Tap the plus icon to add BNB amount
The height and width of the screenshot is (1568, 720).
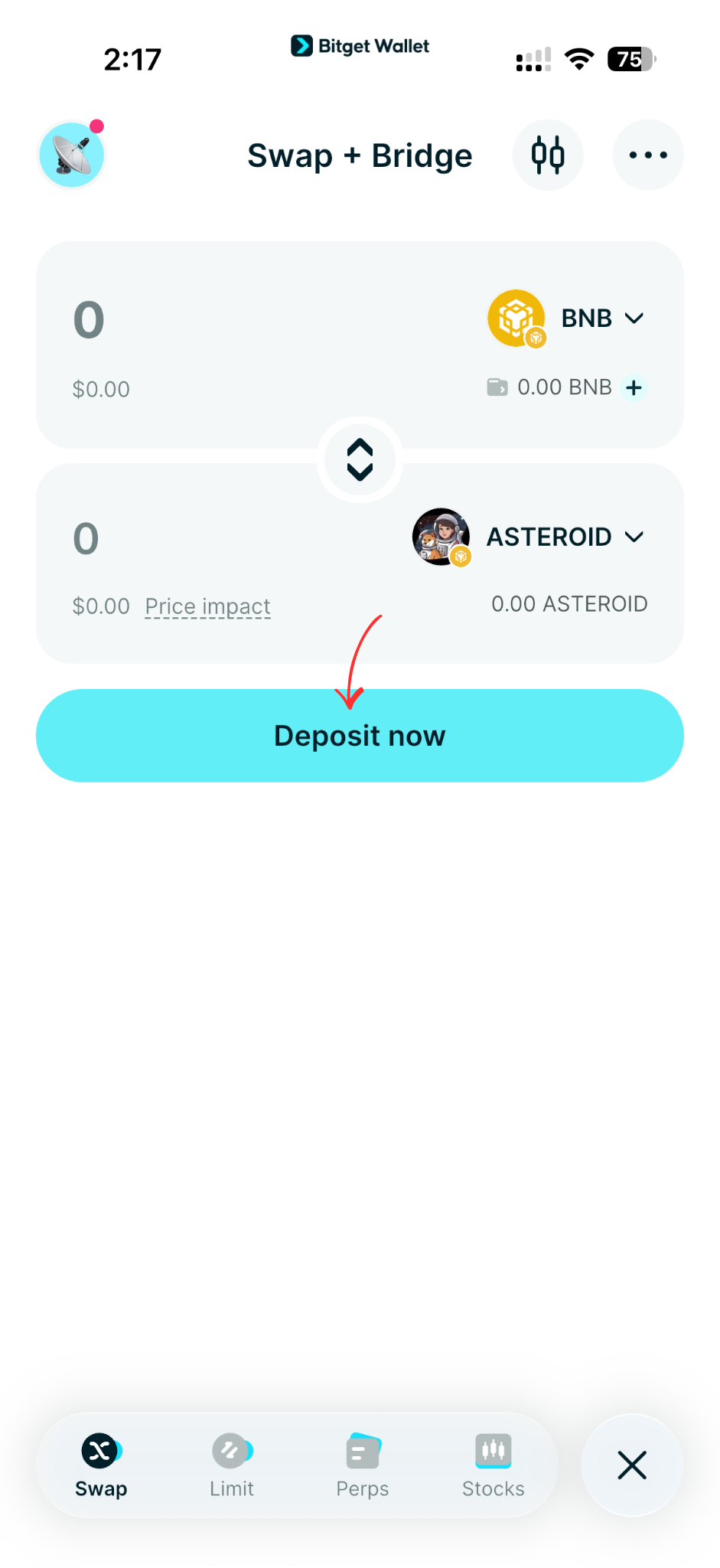click(x=634, y=388)
